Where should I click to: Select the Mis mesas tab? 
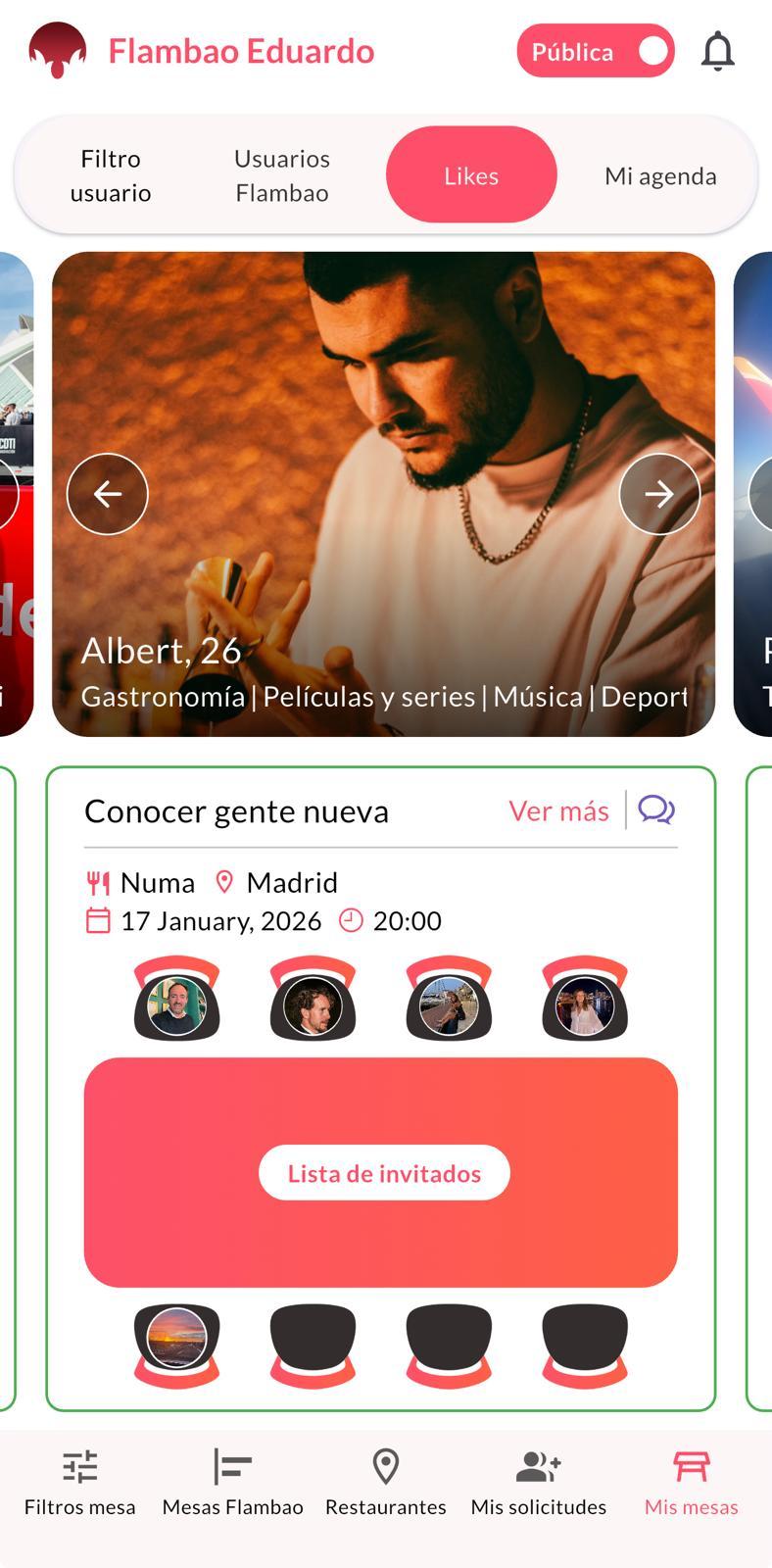click(x=691, y=1484)
